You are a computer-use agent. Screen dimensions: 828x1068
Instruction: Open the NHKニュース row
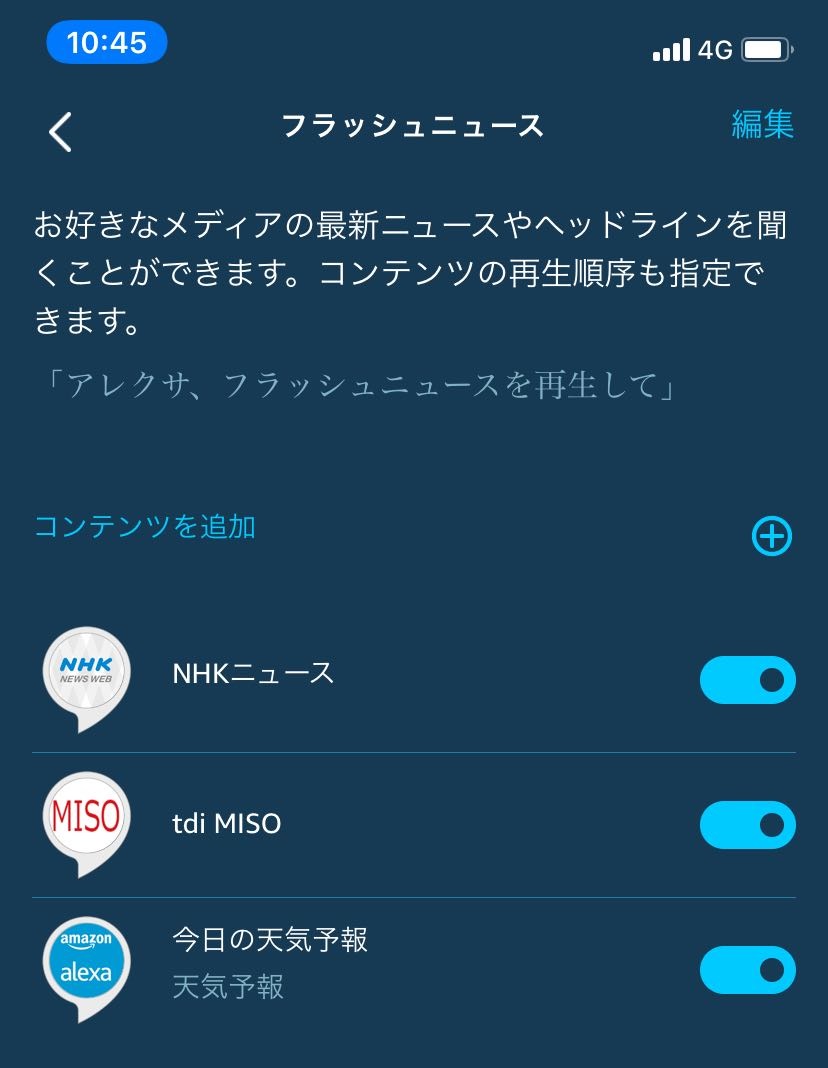coord(253,674)
